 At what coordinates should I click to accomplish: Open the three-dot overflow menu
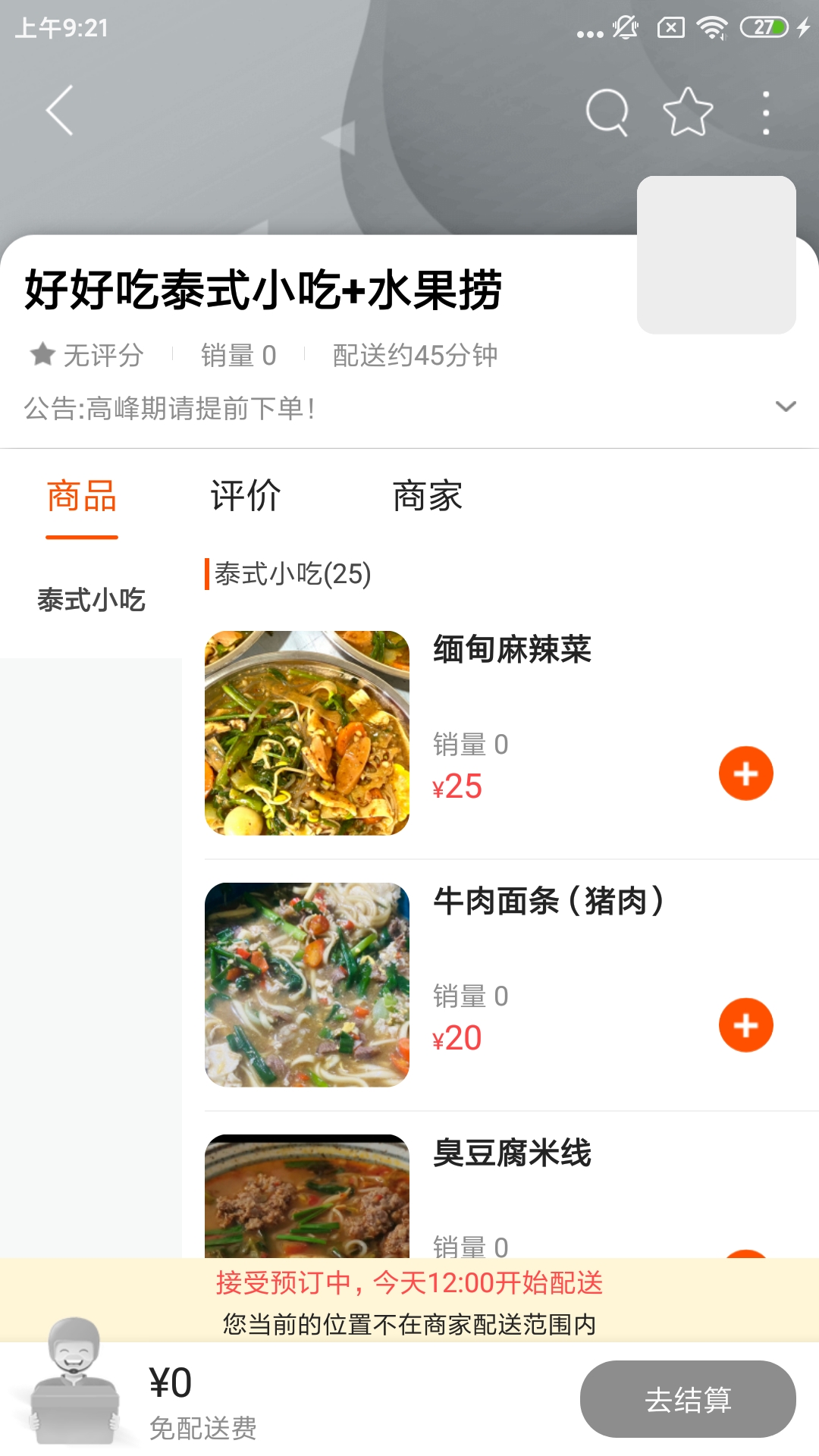tap(766, 112)
